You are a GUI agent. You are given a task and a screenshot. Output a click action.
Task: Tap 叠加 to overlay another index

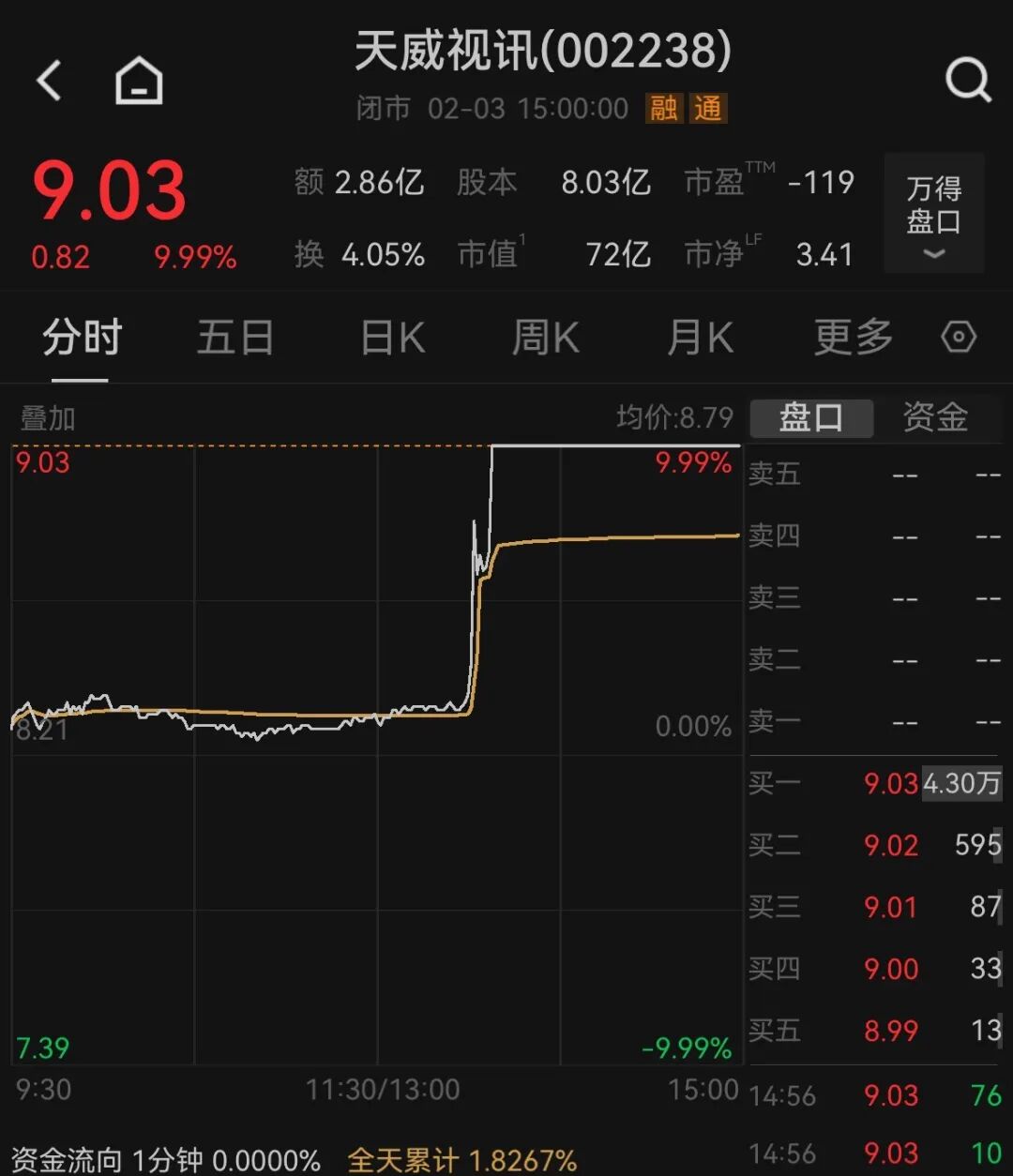coord(48,418)
